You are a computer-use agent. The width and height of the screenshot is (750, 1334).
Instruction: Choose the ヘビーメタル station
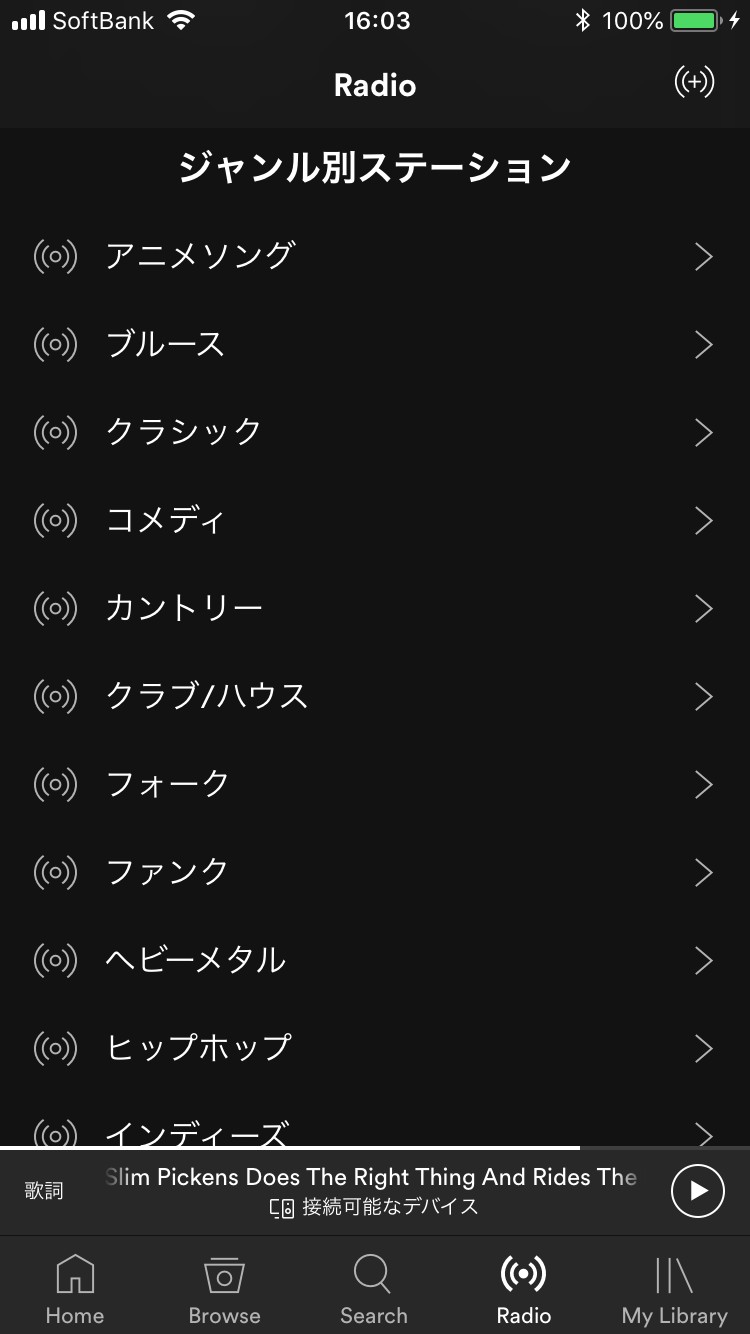[375, 960]
